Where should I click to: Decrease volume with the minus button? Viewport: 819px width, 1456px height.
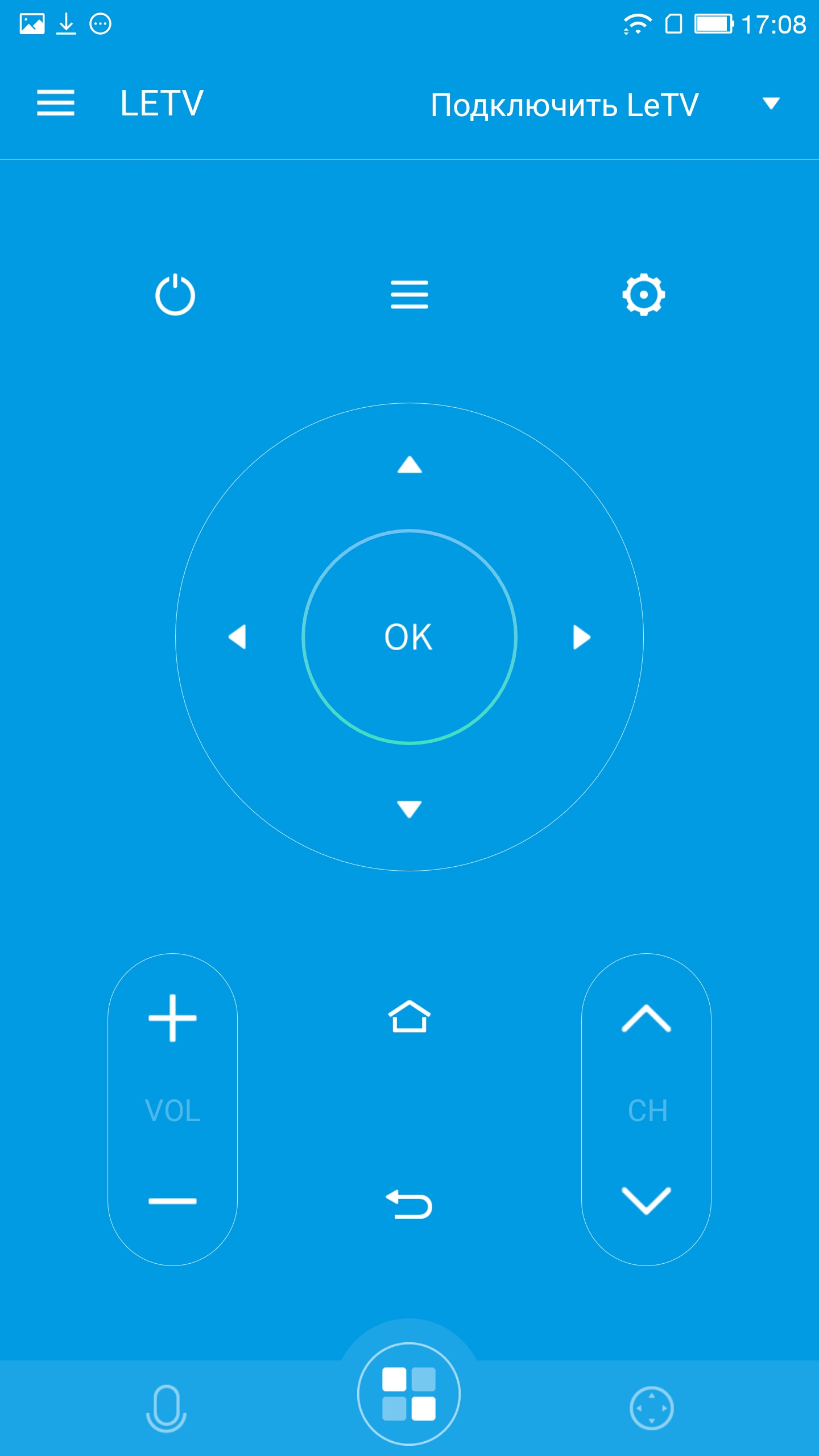click(172, 1201)
